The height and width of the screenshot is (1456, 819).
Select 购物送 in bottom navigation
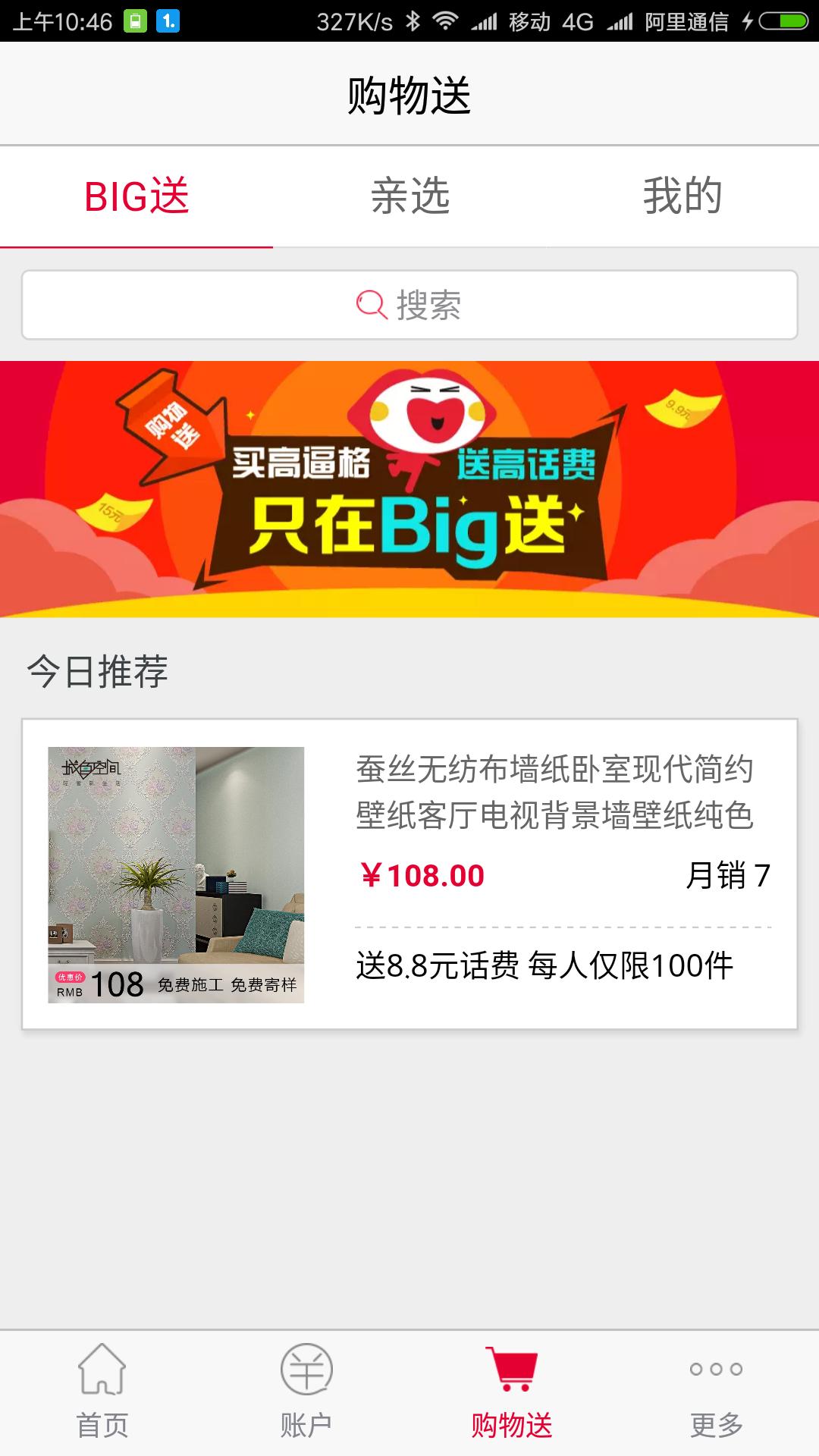point(512,1392)
